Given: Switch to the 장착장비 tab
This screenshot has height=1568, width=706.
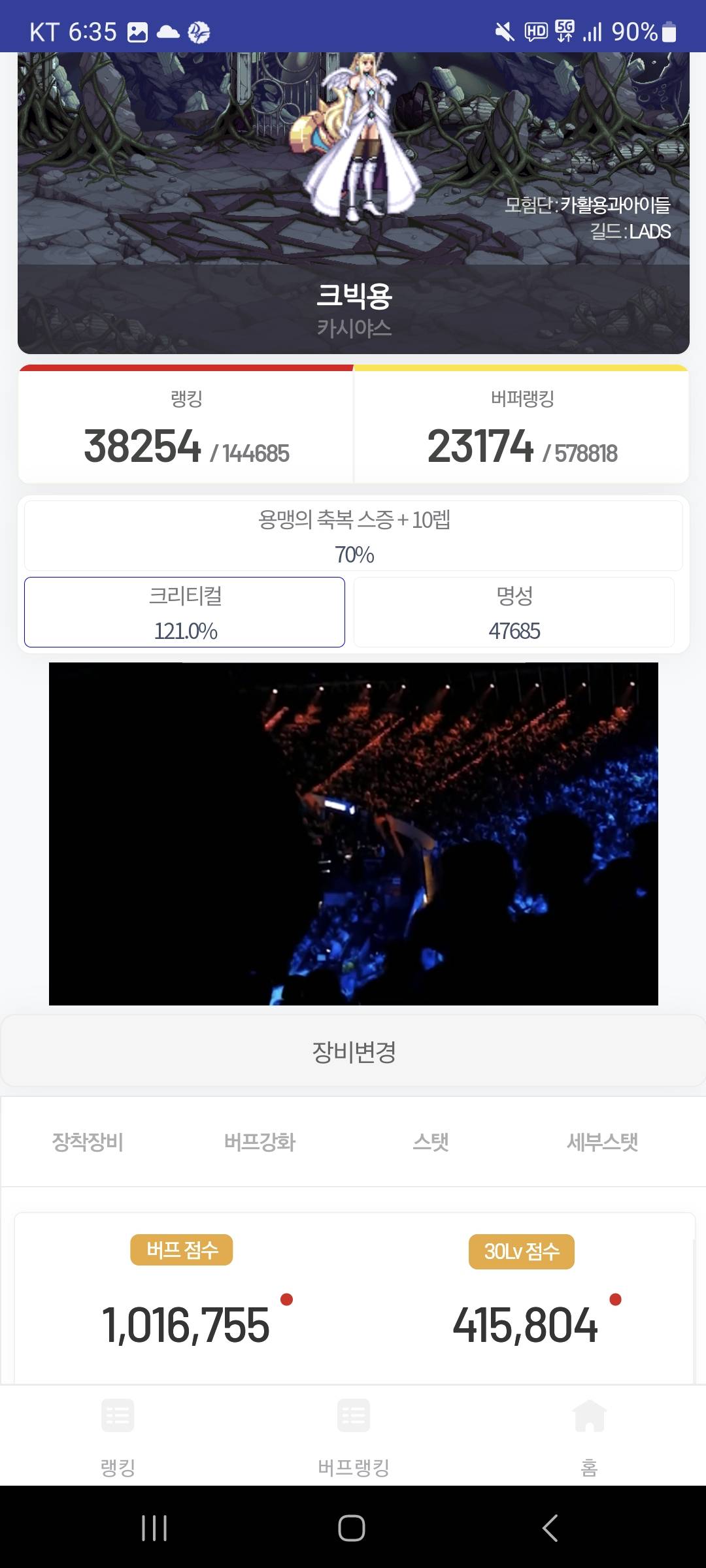Looking at the screenshot, I should coord(88,1142).
